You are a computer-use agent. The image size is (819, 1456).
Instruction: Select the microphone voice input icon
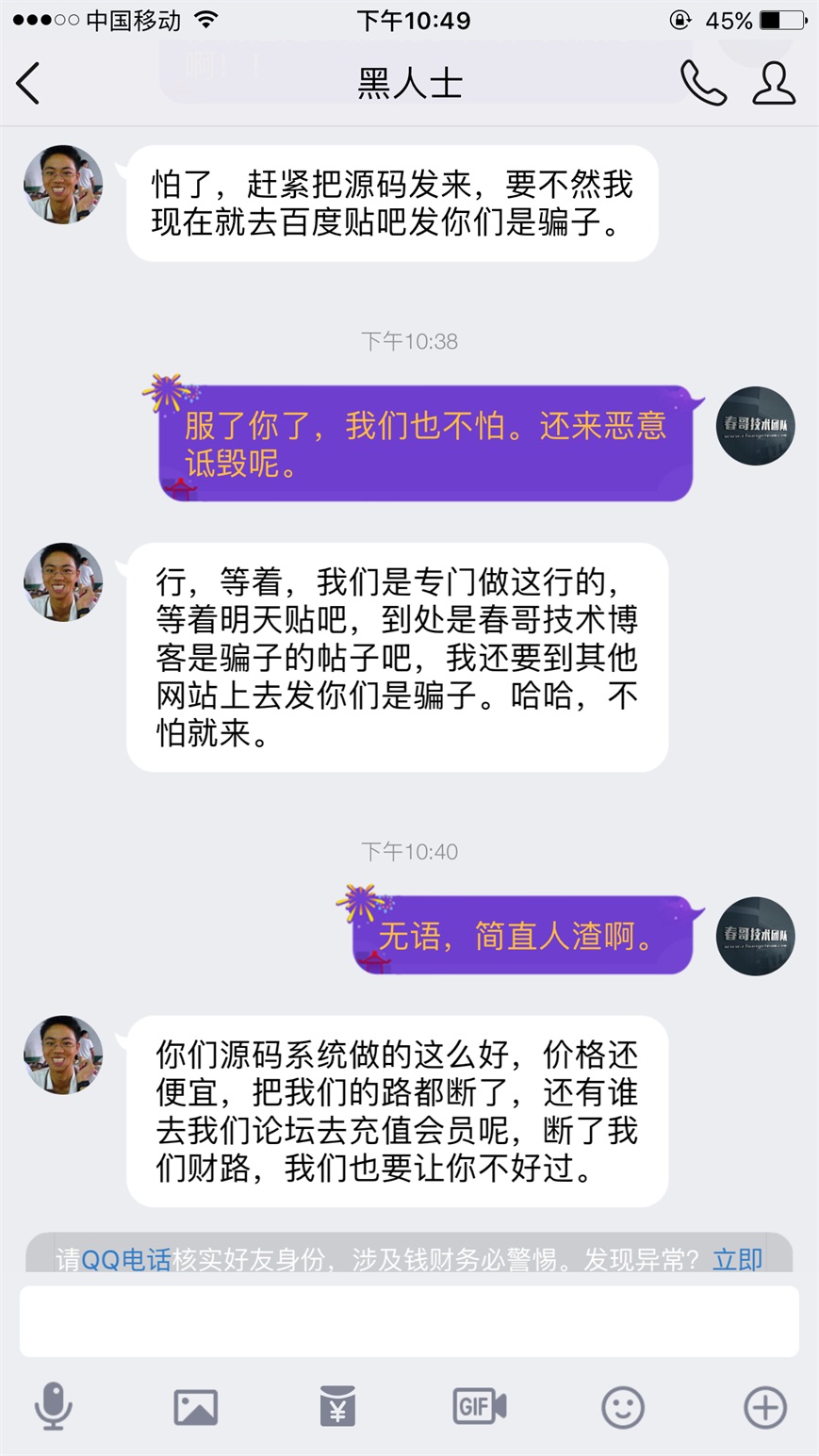[54, 1409]
